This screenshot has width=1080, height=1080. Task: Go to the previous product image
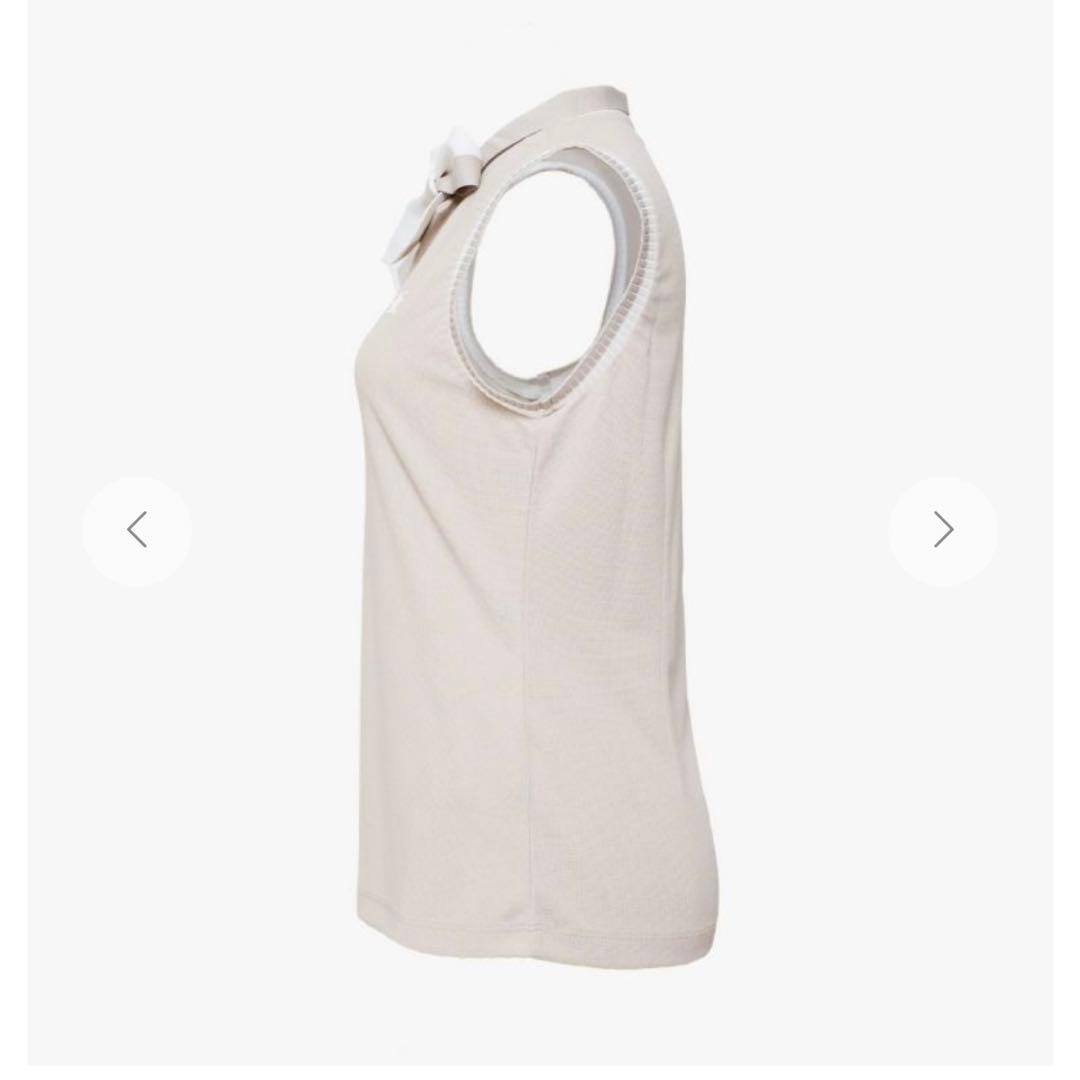pos(137,530)
